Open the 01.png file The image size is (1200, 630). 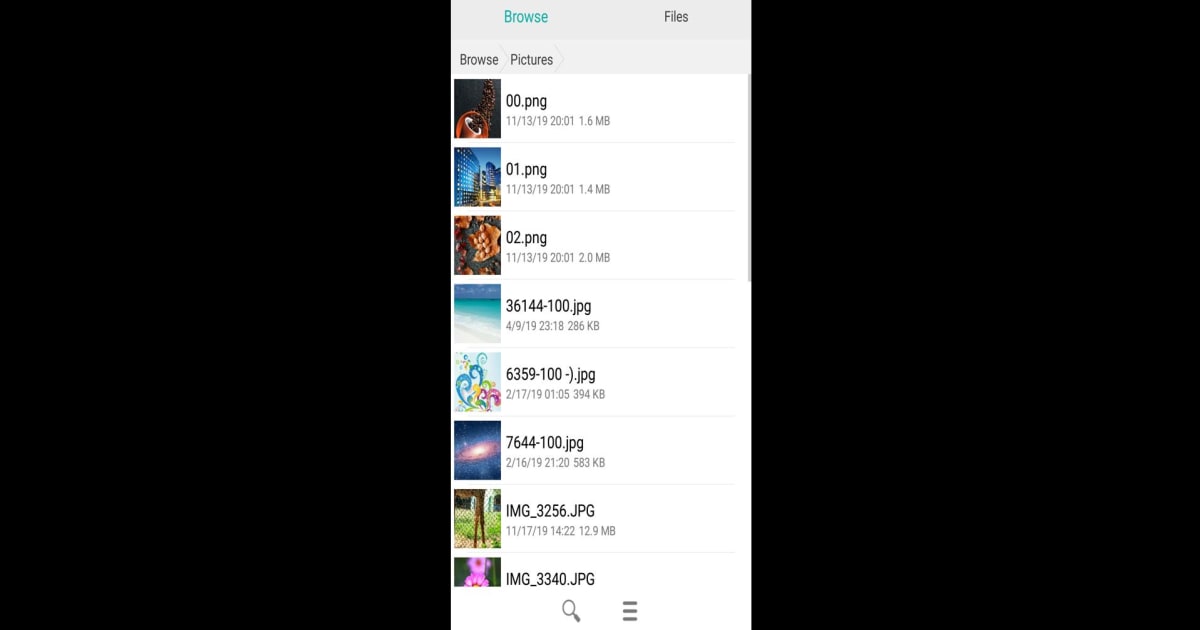click(x=594, y=177)
